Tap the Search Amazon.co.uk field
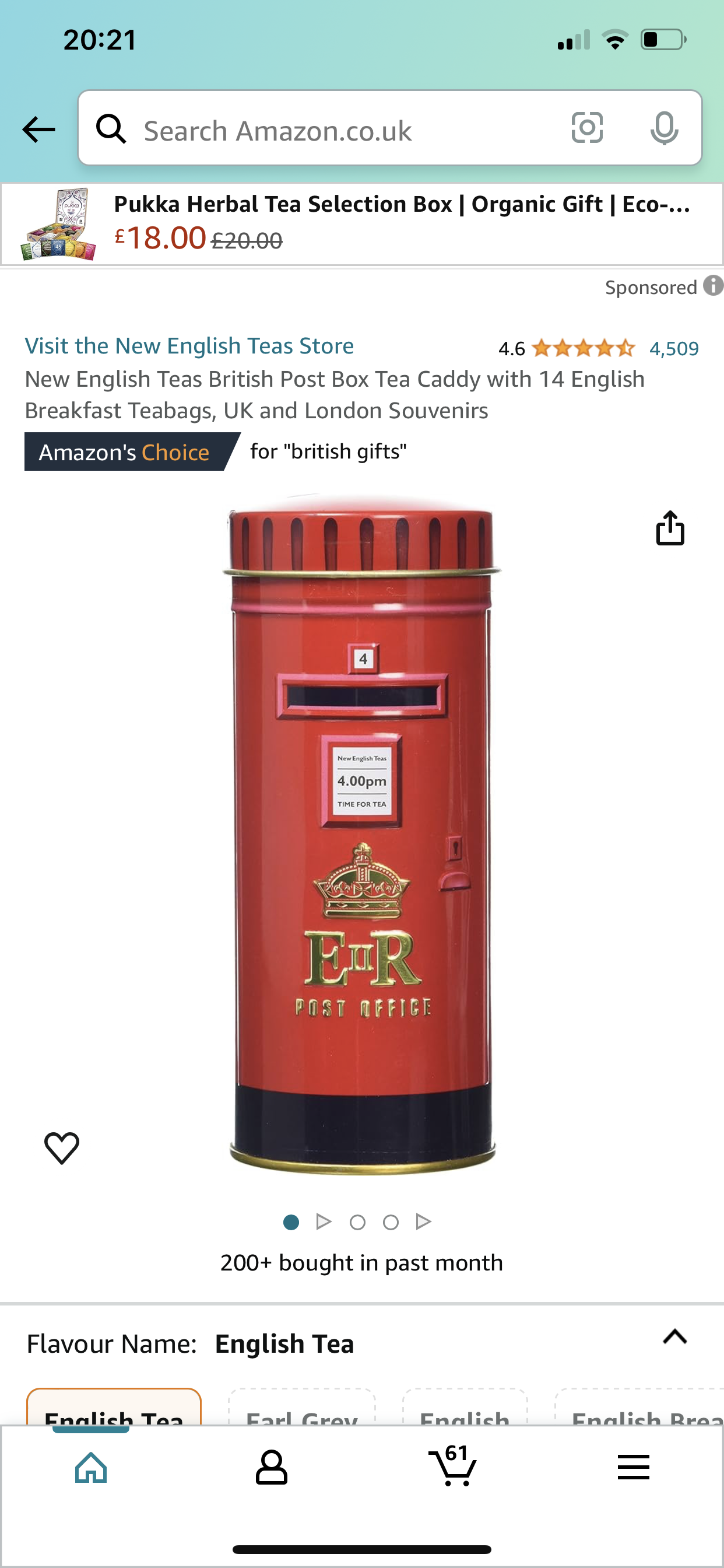The height and width of the screenshot is (1568, 724). (x=340, y=130)
